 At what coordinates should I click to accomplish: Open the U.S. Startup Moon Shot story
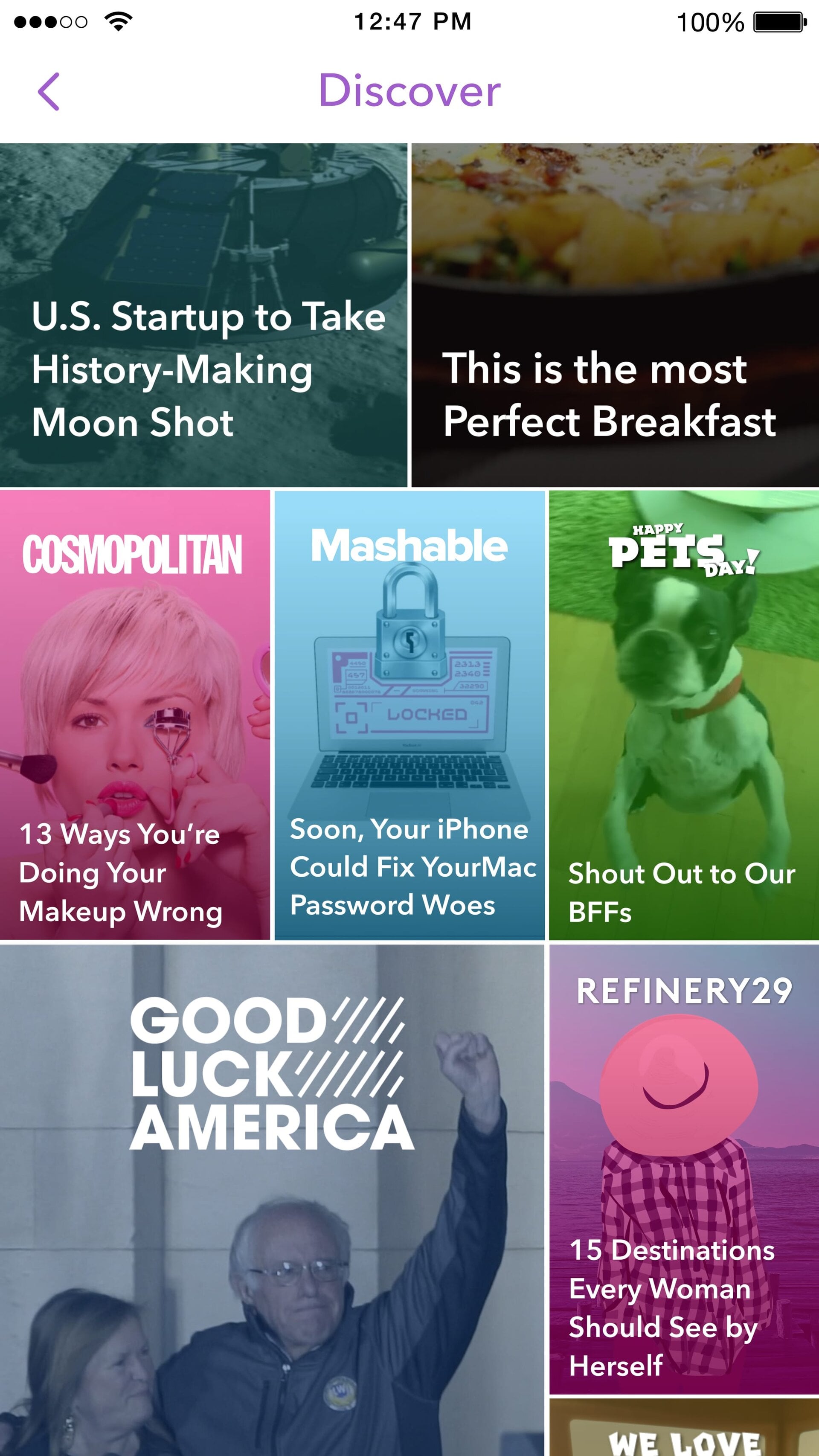[x=203, y=315]
